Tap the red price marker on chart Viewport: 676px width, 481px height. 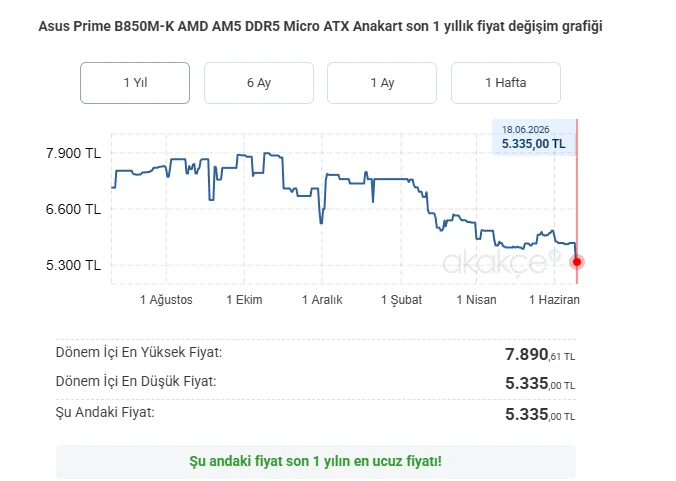(577, 262)
